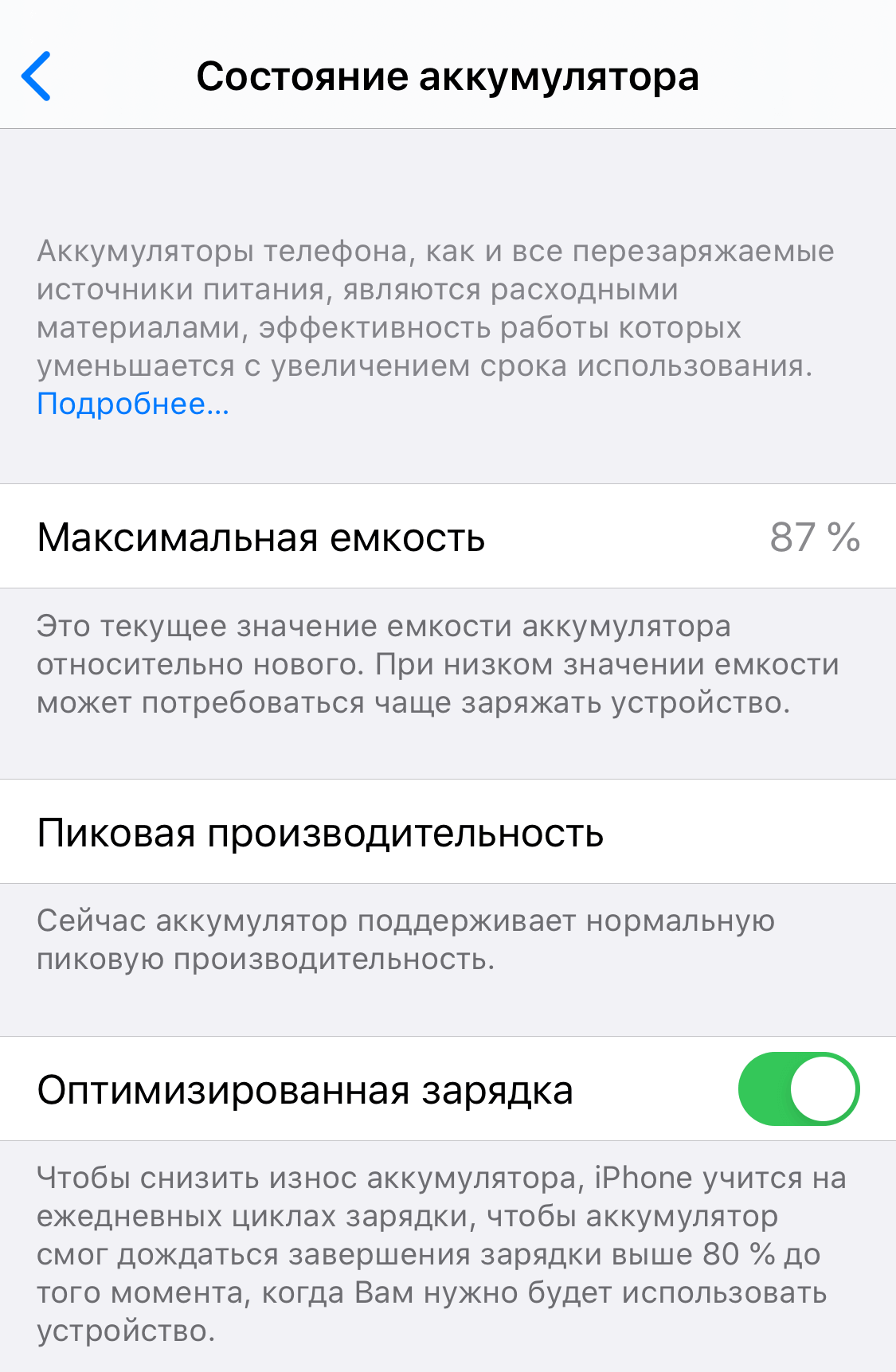Disable the Оптимизированная зарядка switch
The height and width of the screenshot is (1372, 896).
pyautogui.click(x=798, y=1089)
